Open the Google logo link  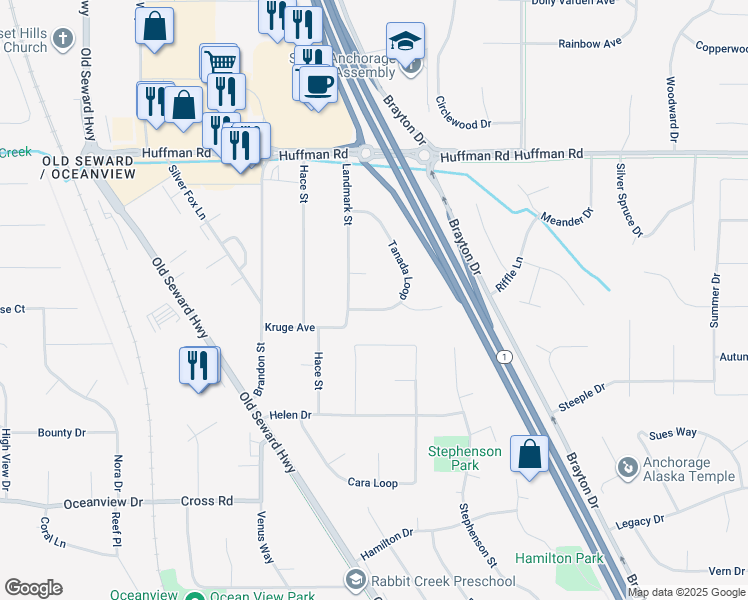click(x=33, y=588)
